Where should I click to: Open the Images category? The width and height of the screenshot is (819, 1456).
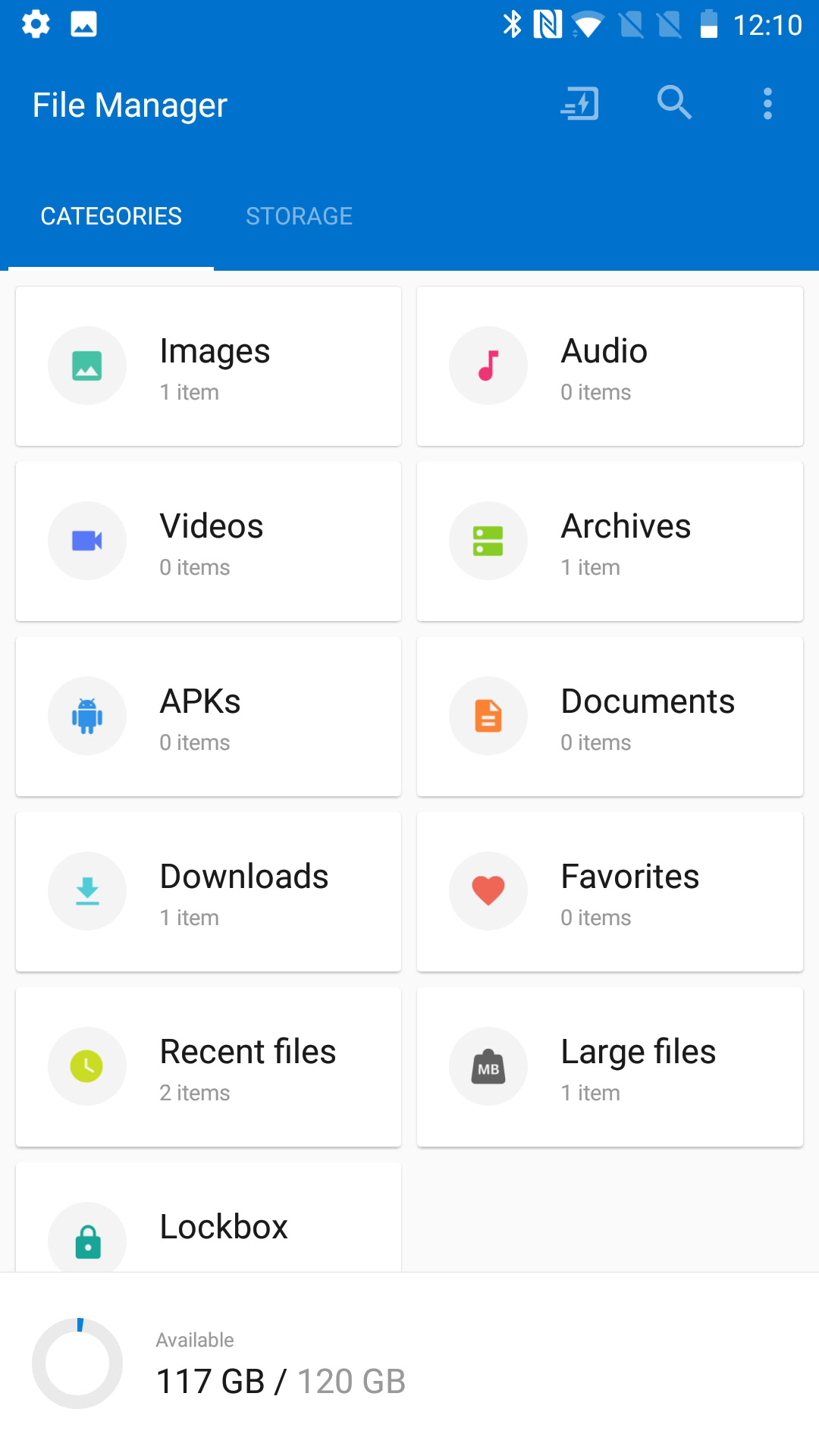pos(209,366)
